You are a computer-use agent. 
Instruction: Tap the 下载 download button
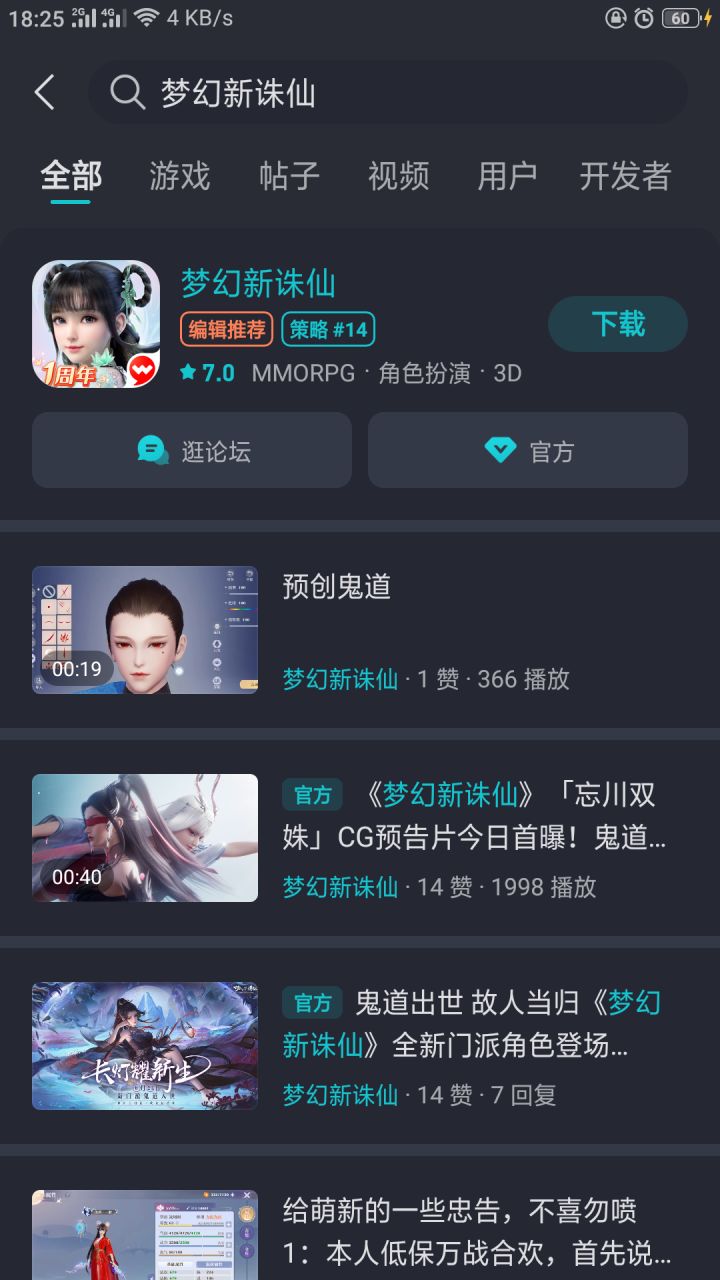coord(617,324)
